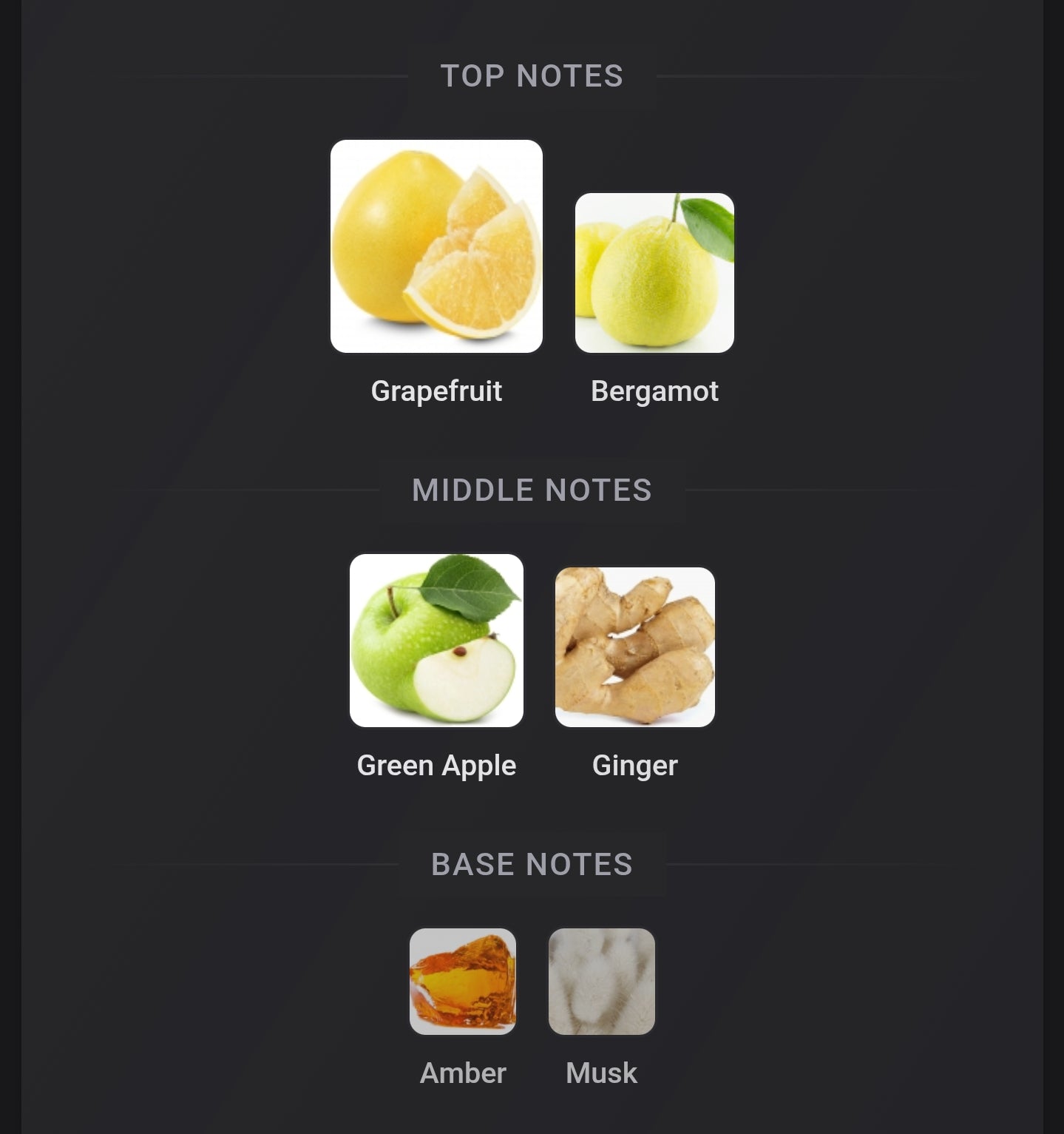
Task: View the Green Apple note
Action: point(436,641)
